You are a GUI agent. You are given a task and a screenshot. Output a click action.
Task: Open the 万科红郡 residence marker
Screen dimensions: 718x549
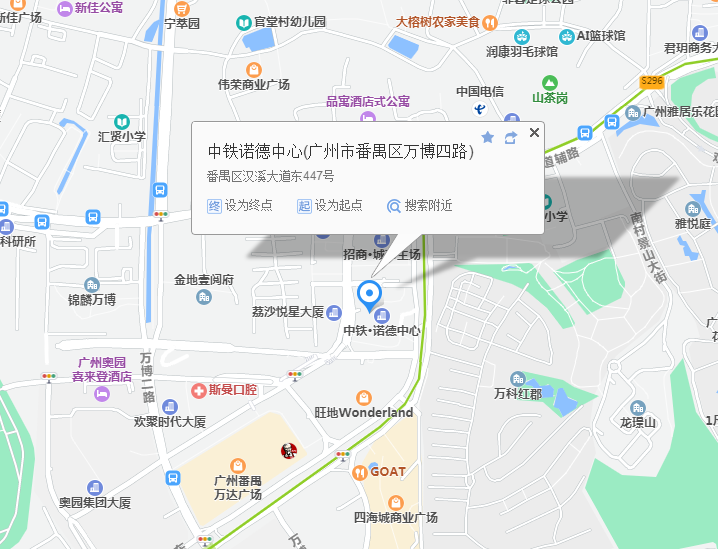click(x=517, y=379)
